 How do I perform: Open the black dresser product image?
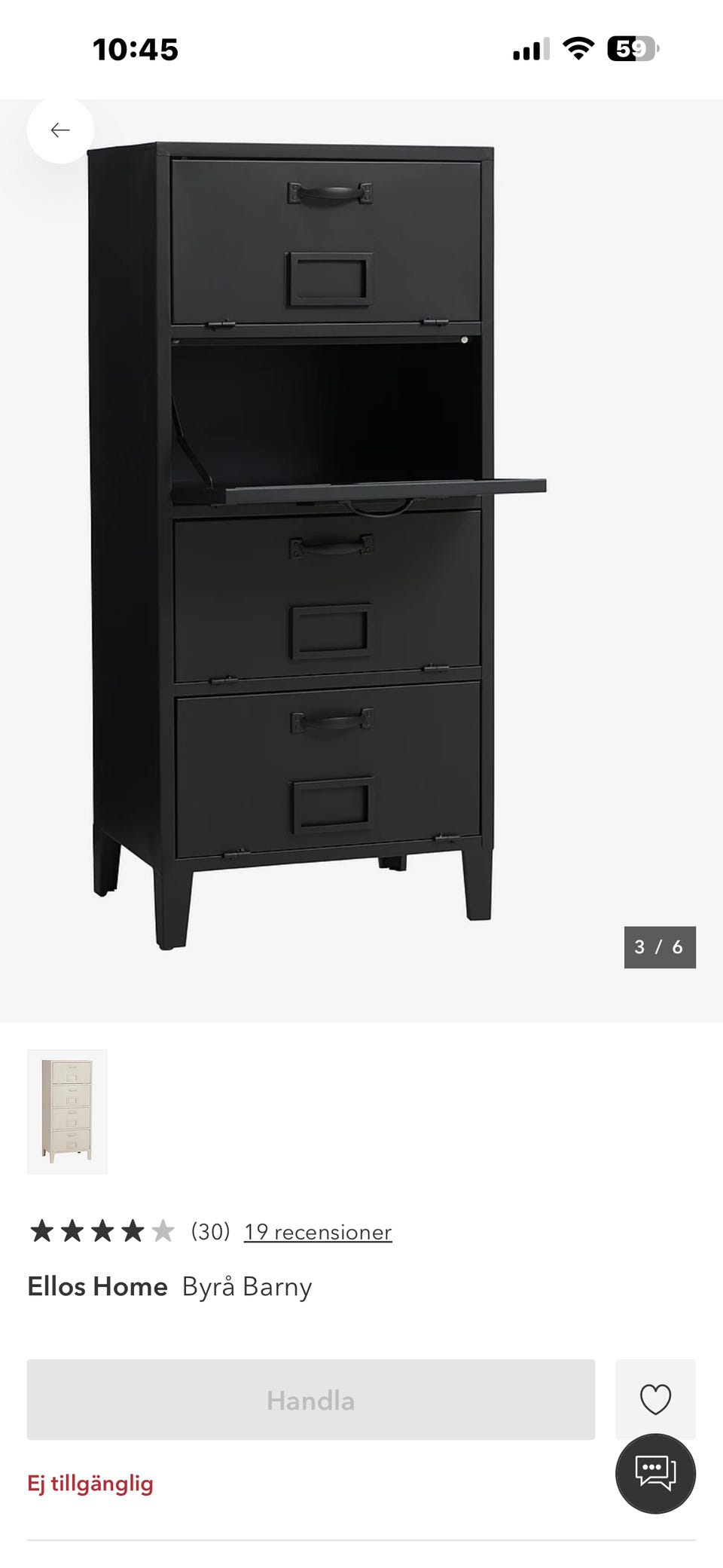click(x=316, y=543)
